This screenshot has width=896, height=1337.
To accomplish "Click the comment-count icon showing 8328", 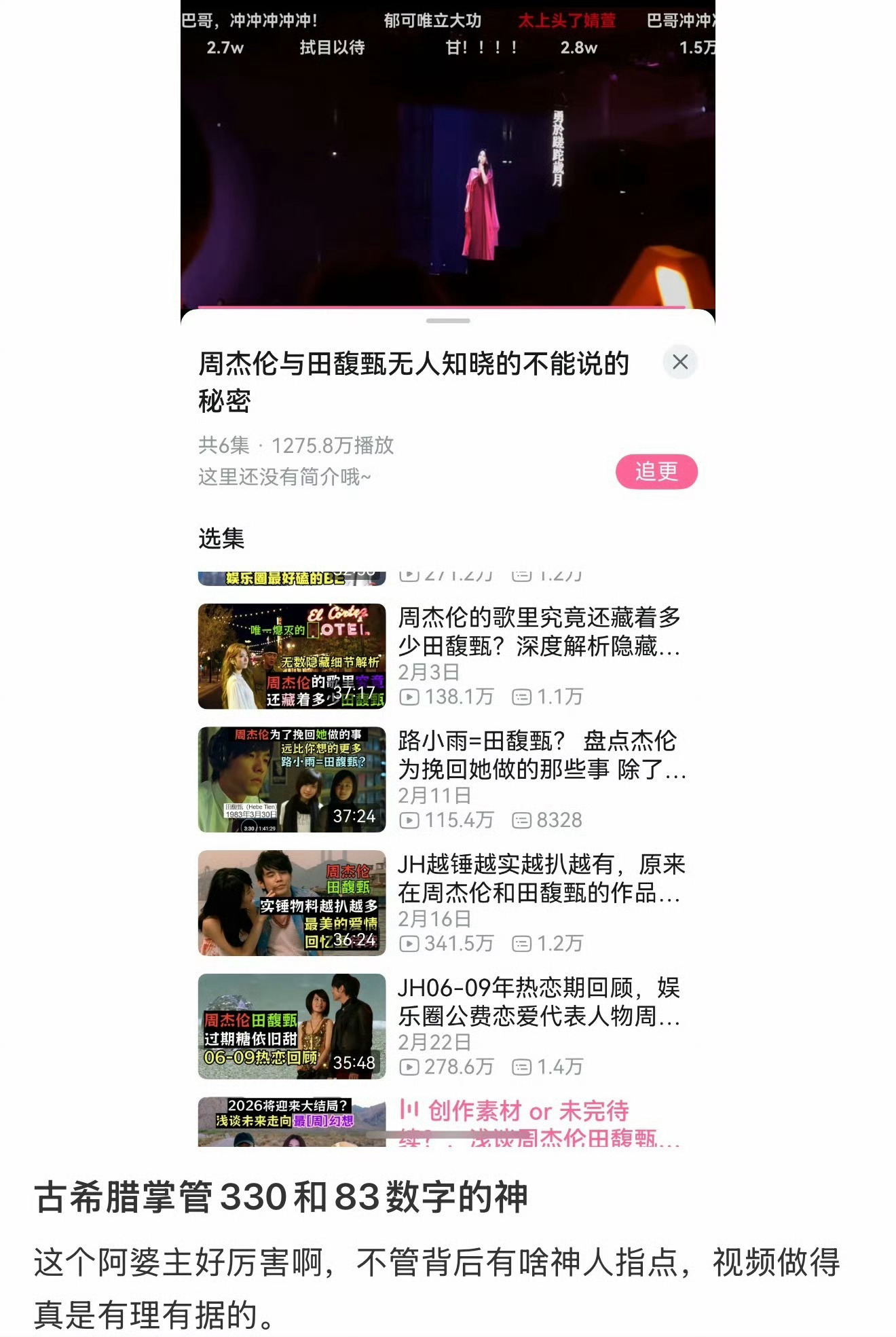I will (x=521, y=820).
